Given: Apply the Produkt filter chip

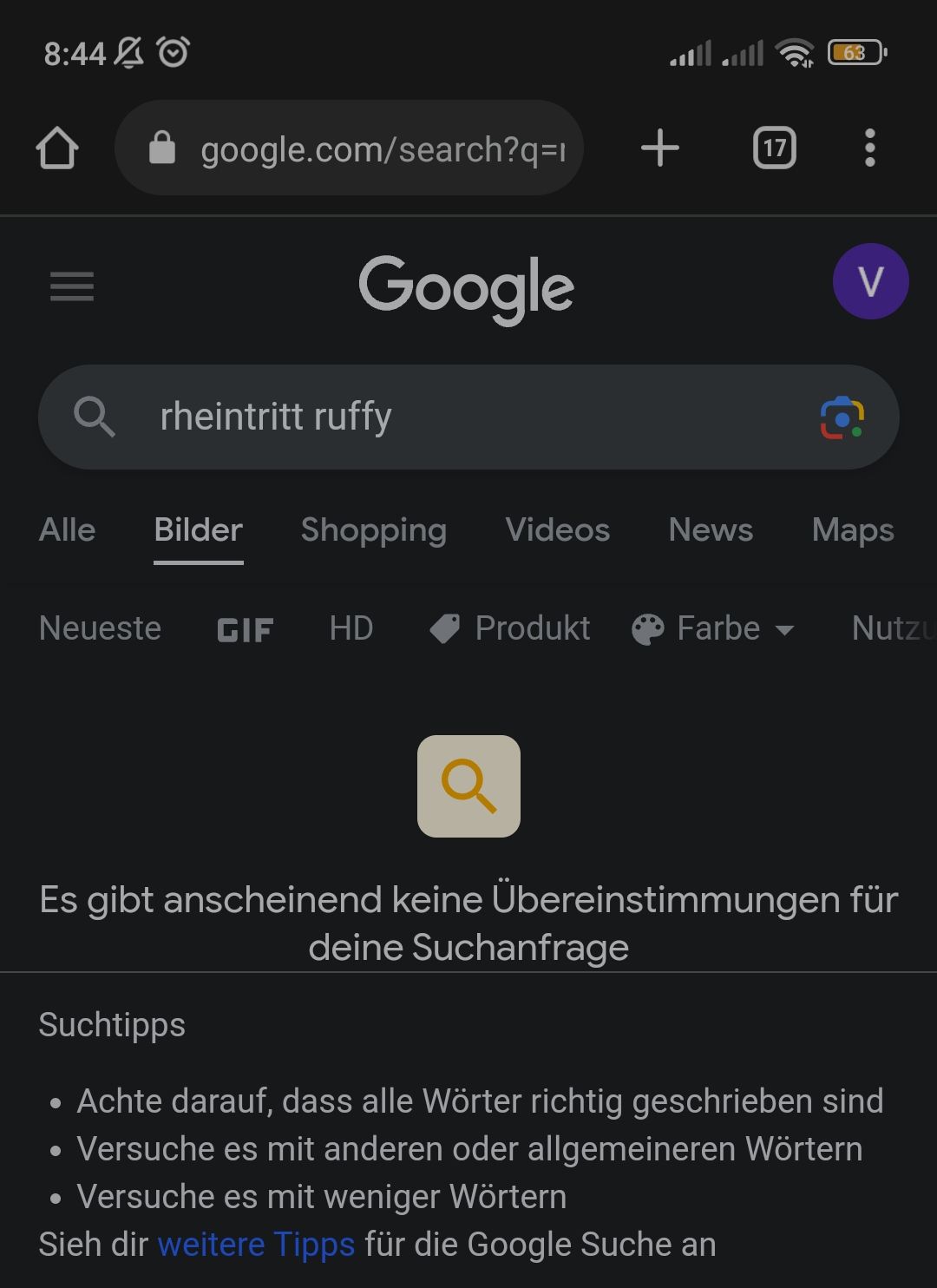Looking at the screenshot, I should click(x=510, y=628).
